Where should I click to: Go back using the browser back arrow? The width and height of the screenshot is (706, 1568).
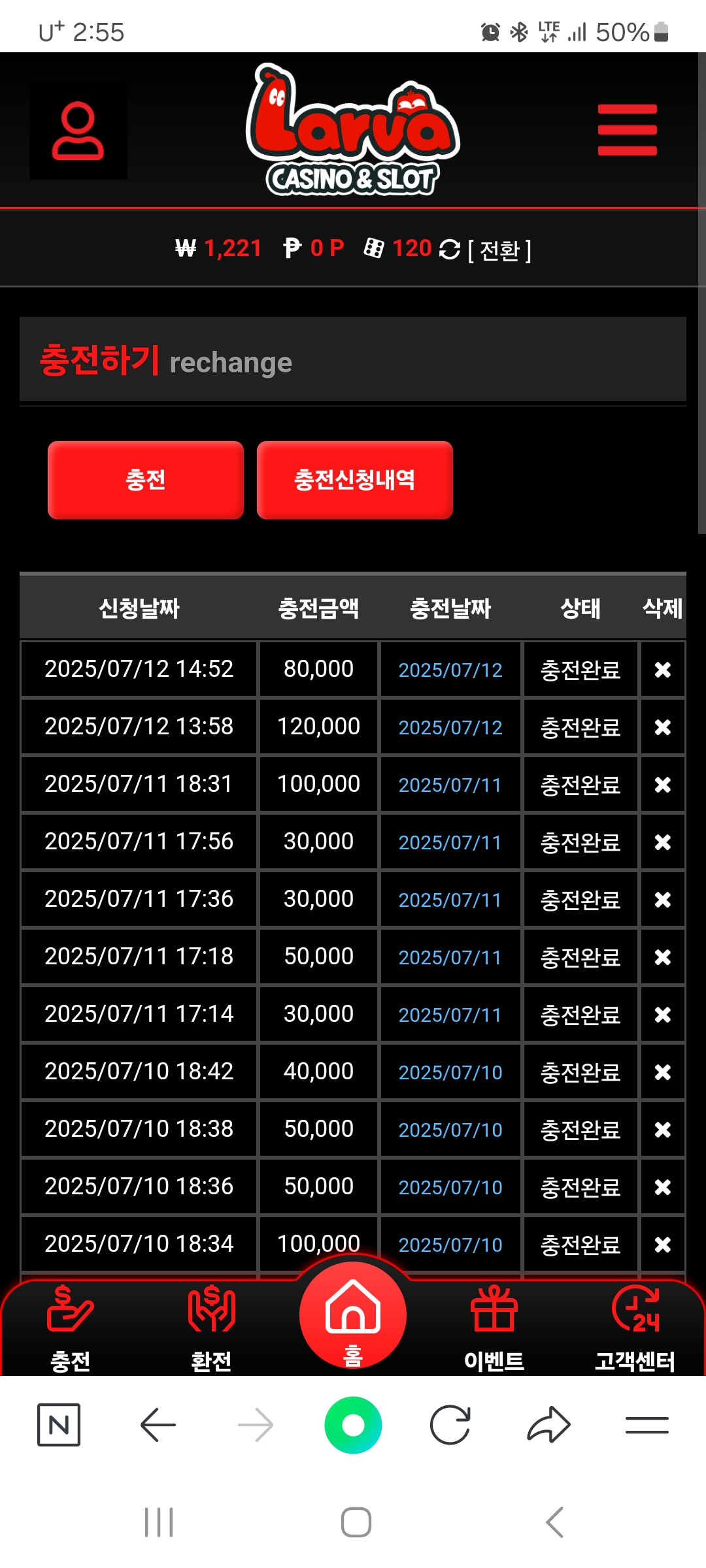[x=158, y=1425]
